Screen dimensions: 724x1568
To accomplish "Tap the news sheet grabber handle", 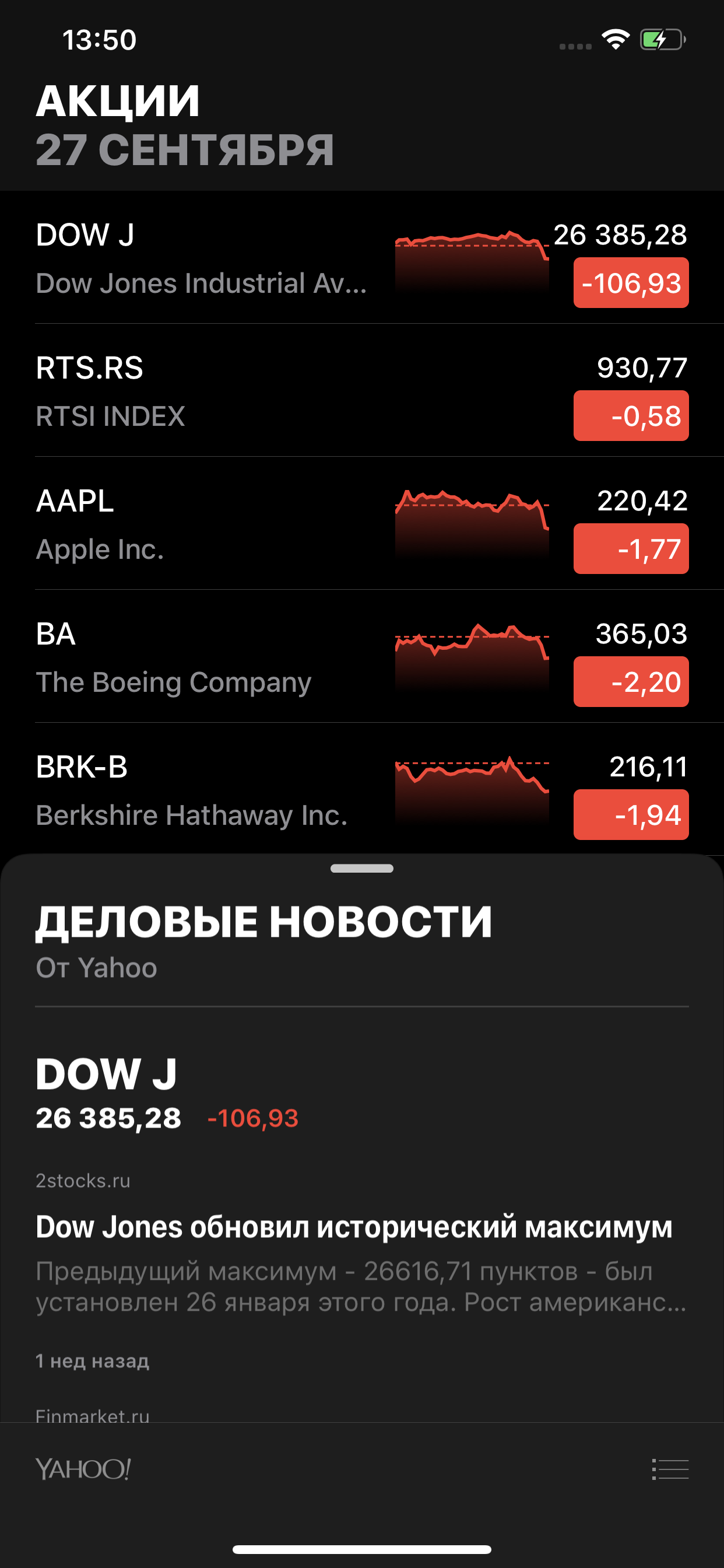I will (362, 869).
